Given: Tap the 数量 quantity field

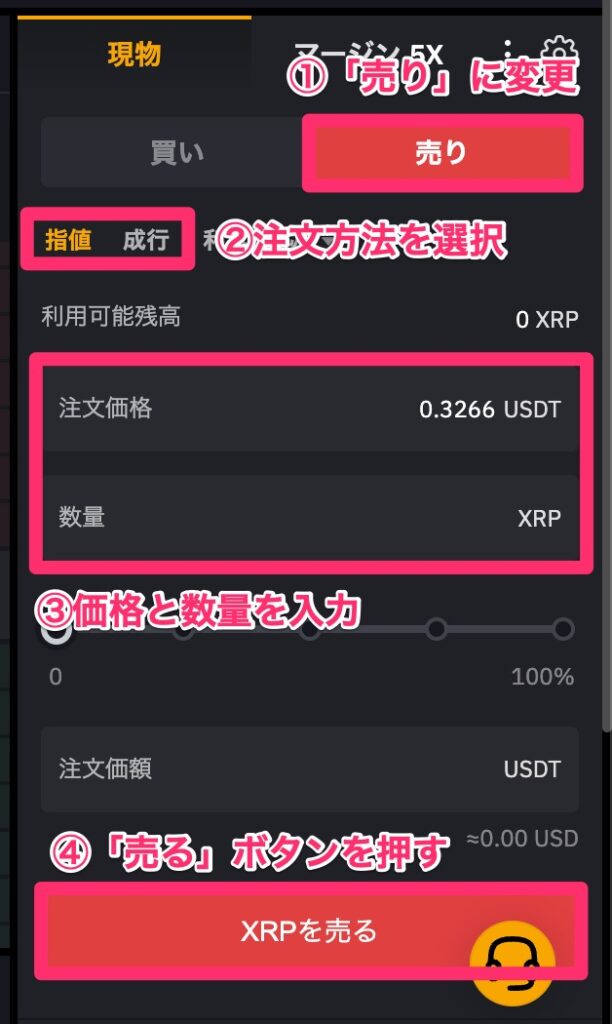Looking at the screenshot, I should pyautogui.click(x=310, y=518).
